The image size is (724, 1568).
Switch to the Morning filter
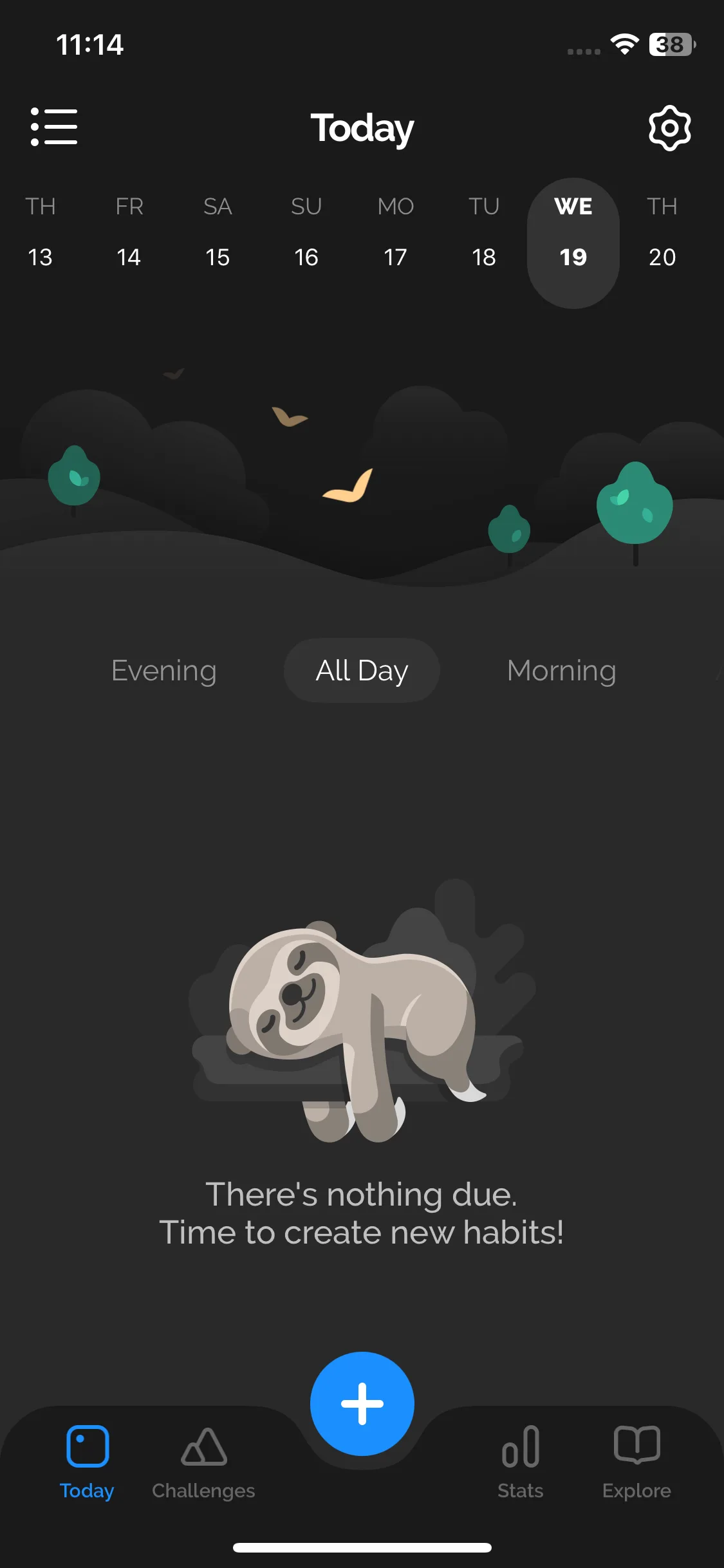(561, 670)
